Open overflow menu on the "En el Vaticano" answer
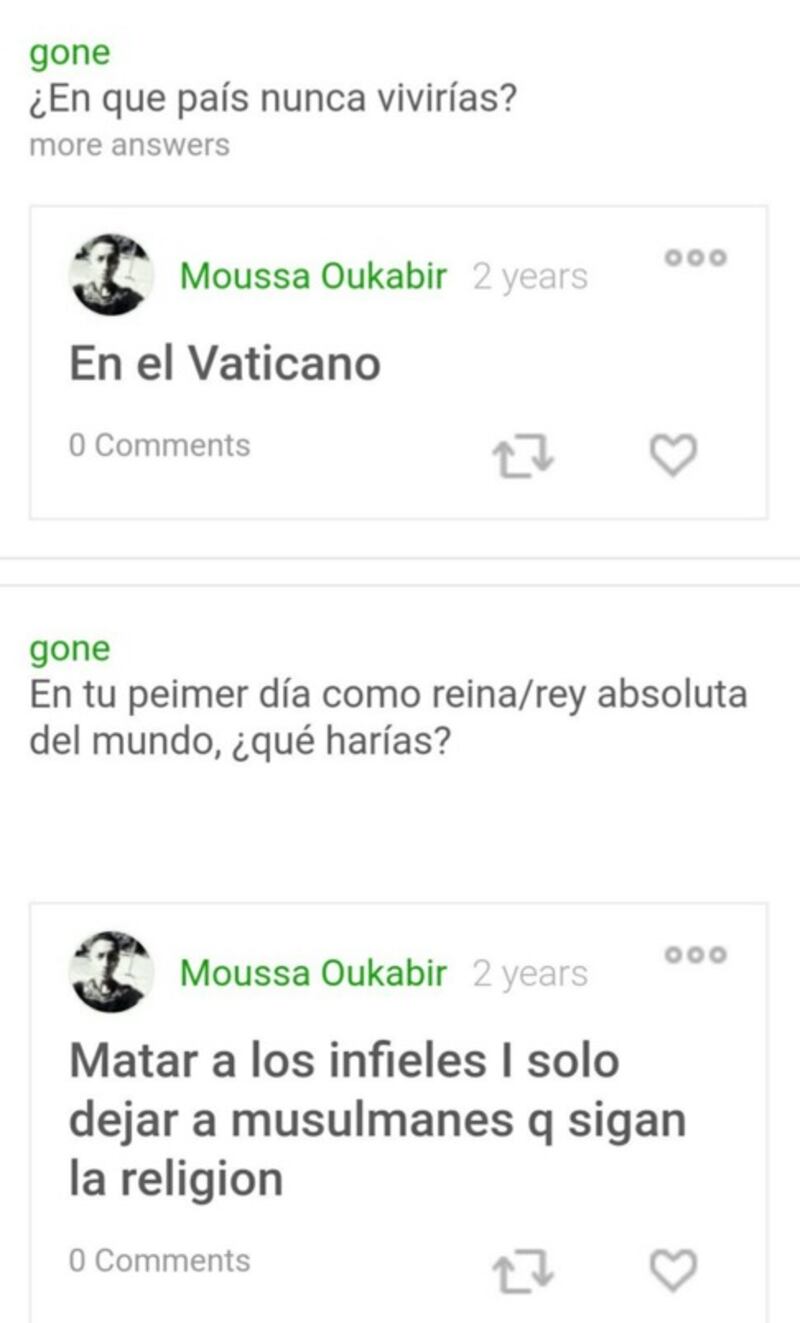The image size is (800, 1323). (696, 258)
